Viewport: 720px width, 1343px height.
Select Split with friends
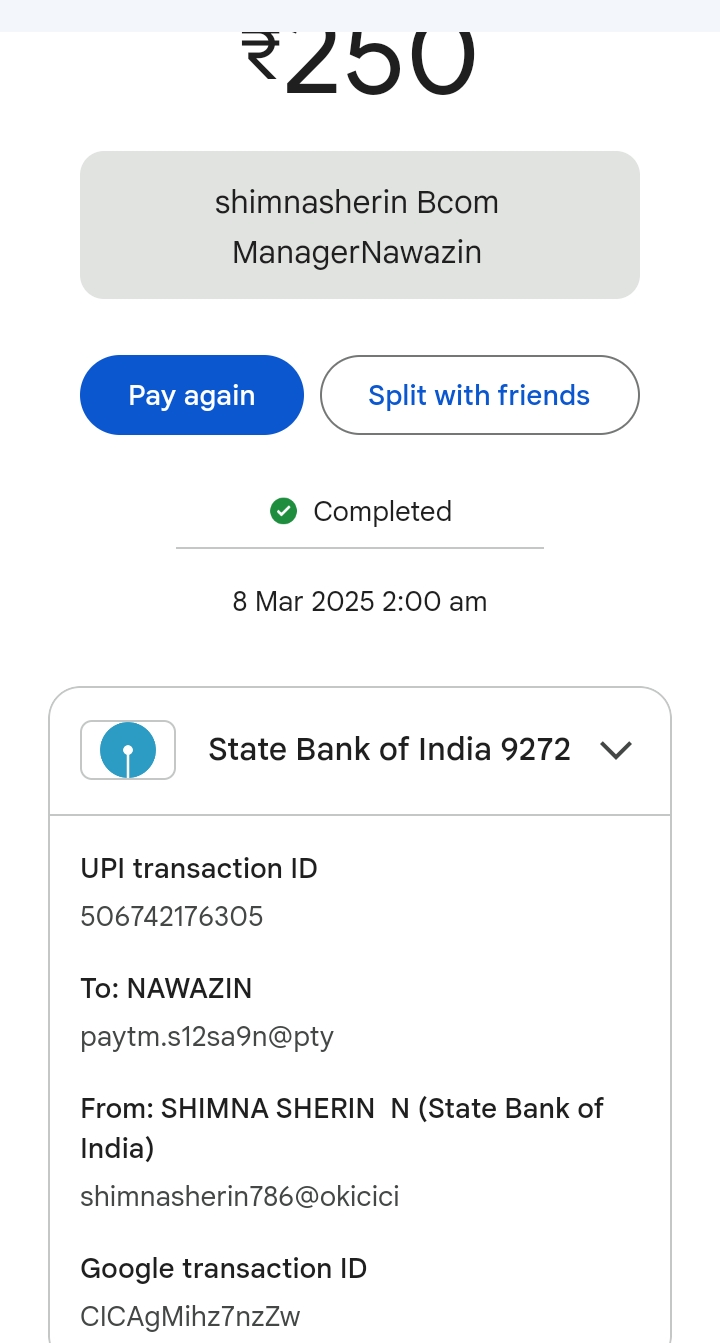[479, 395]
